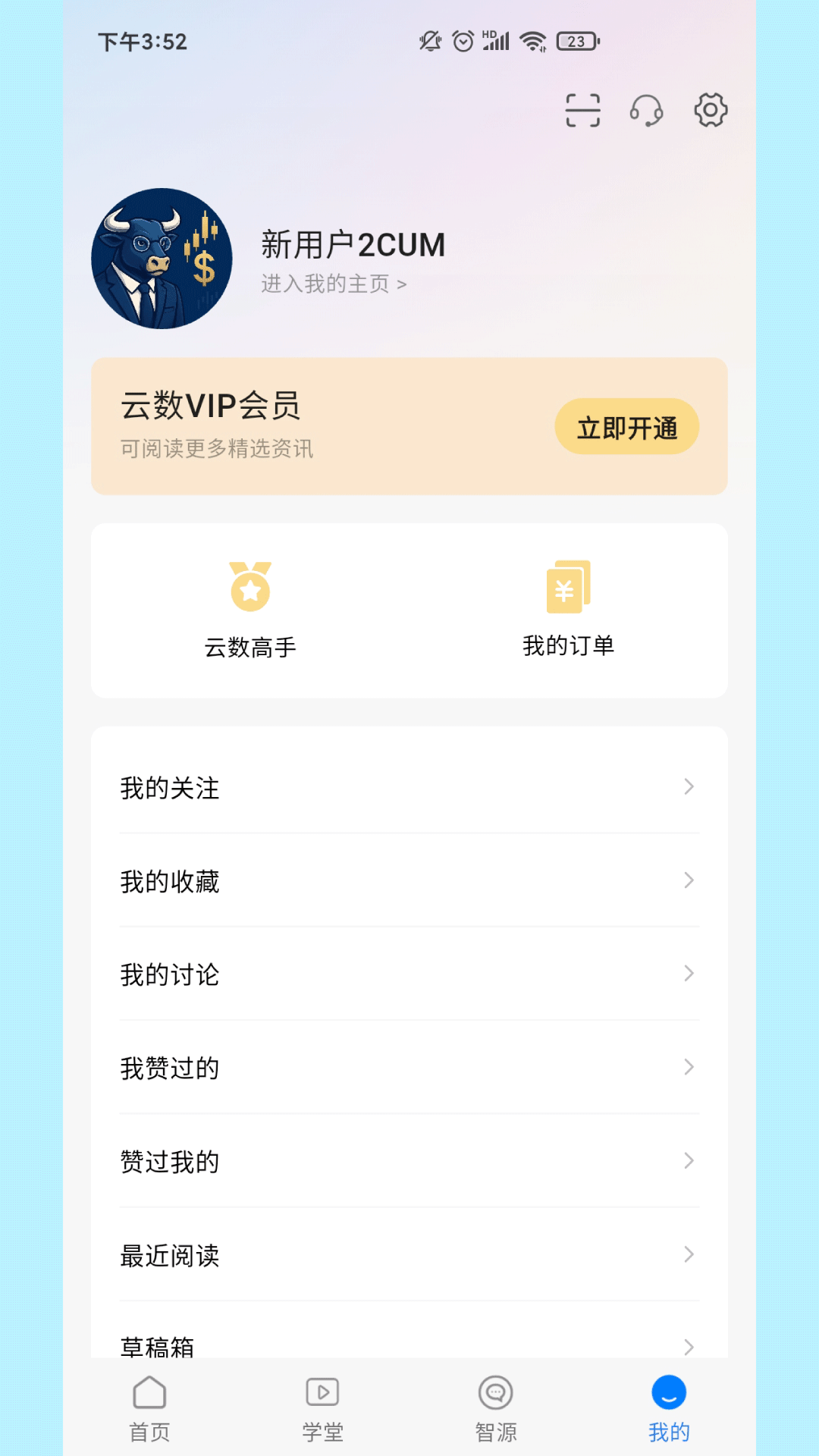
Task: Open the settings gear icon
Action: coord(710,109)
